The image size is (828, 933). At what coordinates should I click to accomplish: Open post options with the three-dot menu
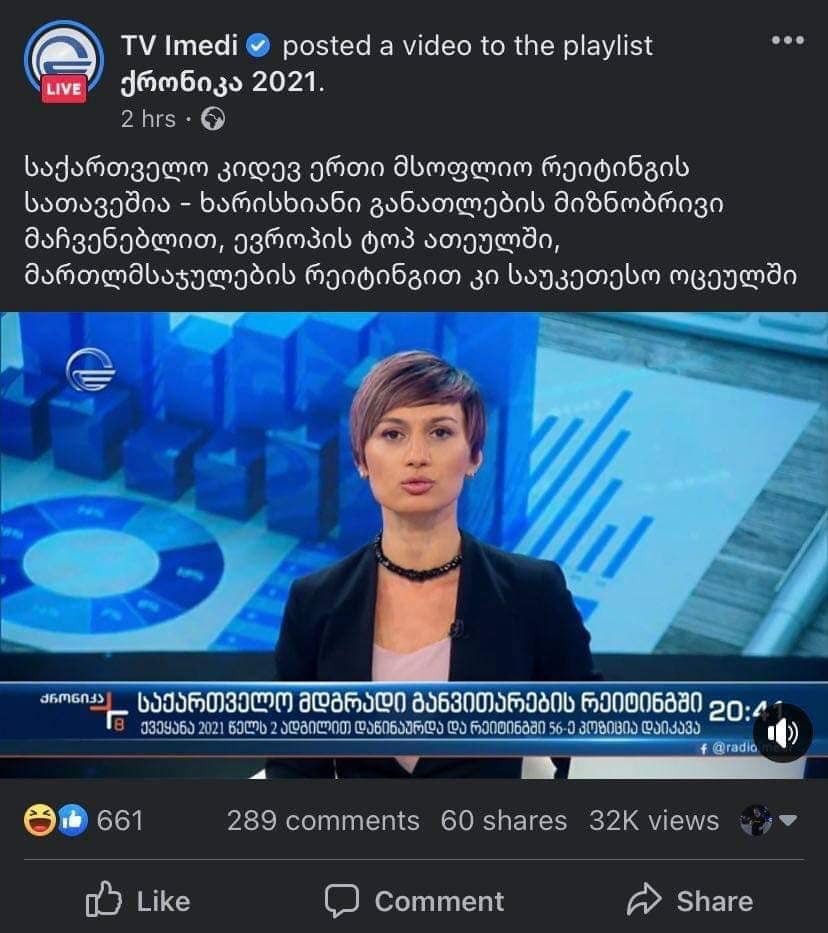pyautogui.click(x=788, y=38)
